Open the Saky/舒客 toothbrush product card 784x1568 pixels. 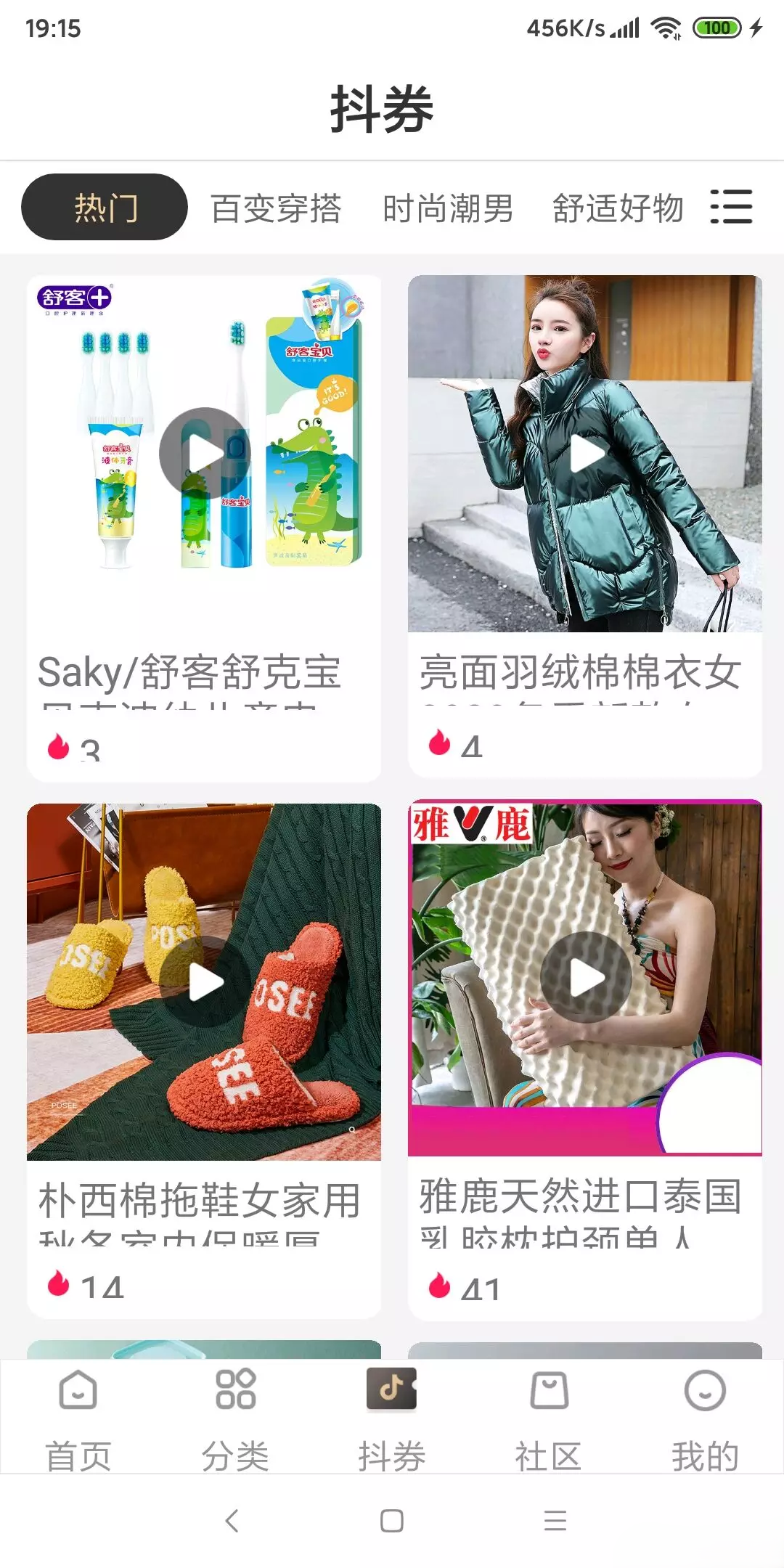(x=204, y=527)
